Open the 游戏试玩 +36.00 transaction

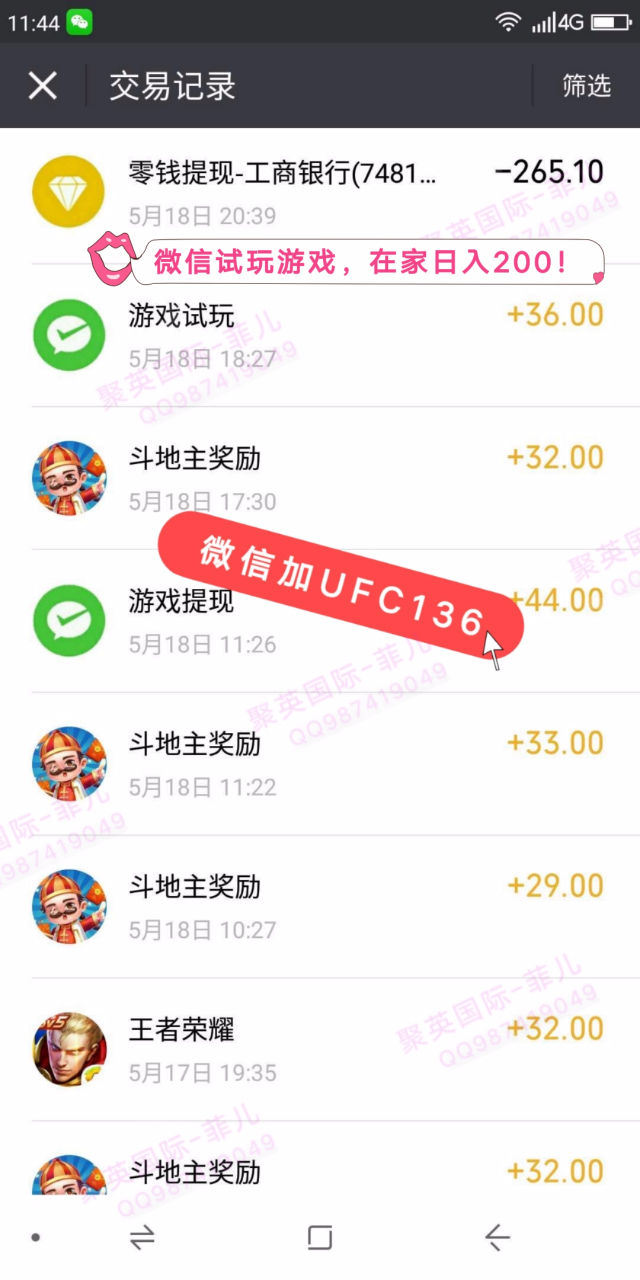[x=320, y=335]
